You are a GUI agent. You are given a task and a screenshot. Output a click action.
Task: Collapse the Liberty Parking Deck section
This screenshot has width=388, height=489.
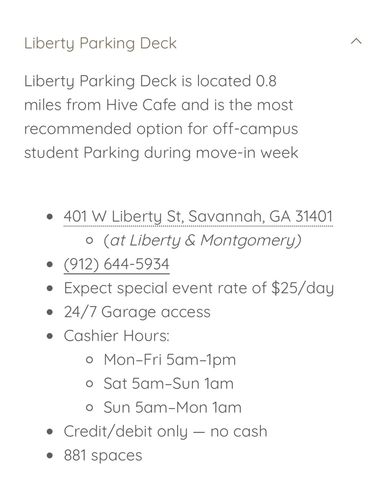coord(356,41)
